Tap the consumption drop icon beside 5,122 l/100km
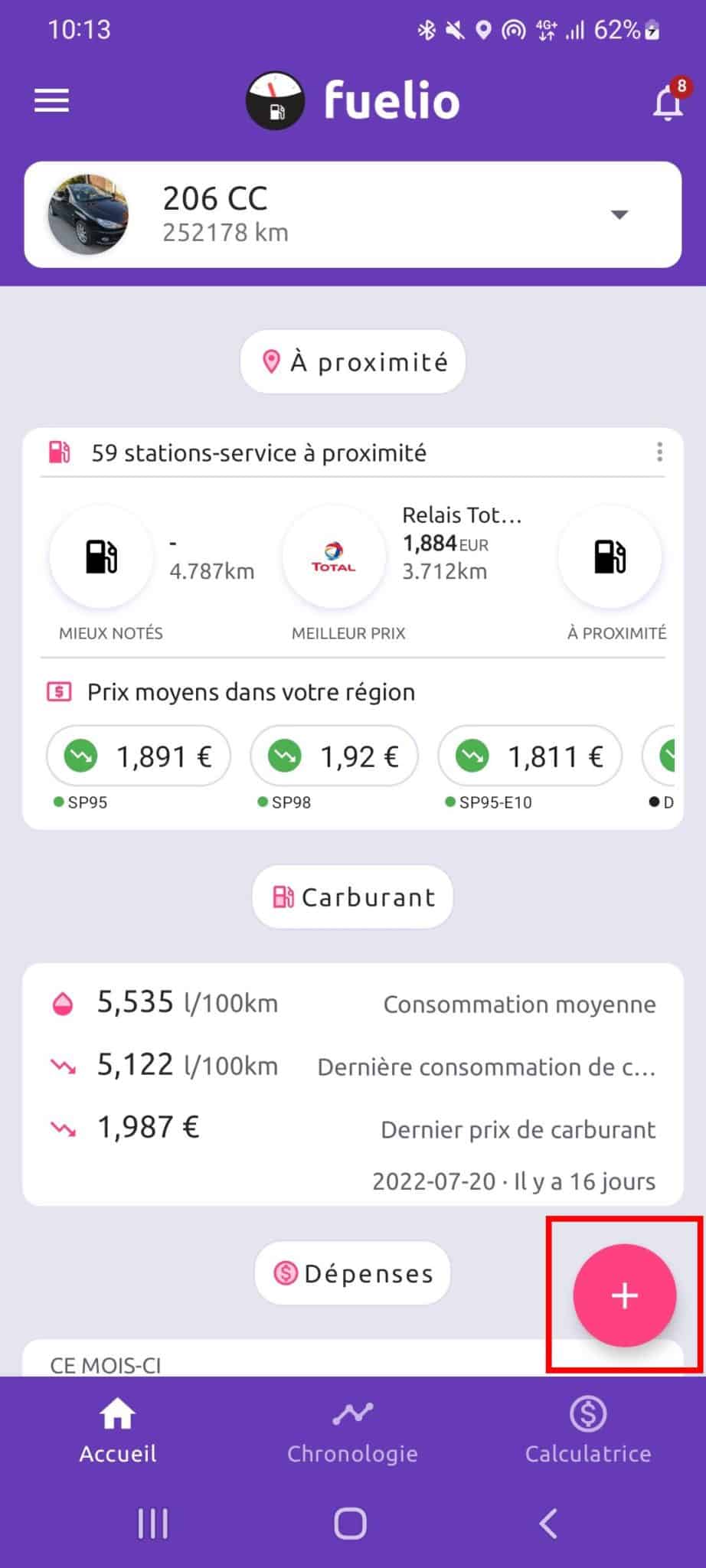706x1568 pixels. (x=64, y=1064)
